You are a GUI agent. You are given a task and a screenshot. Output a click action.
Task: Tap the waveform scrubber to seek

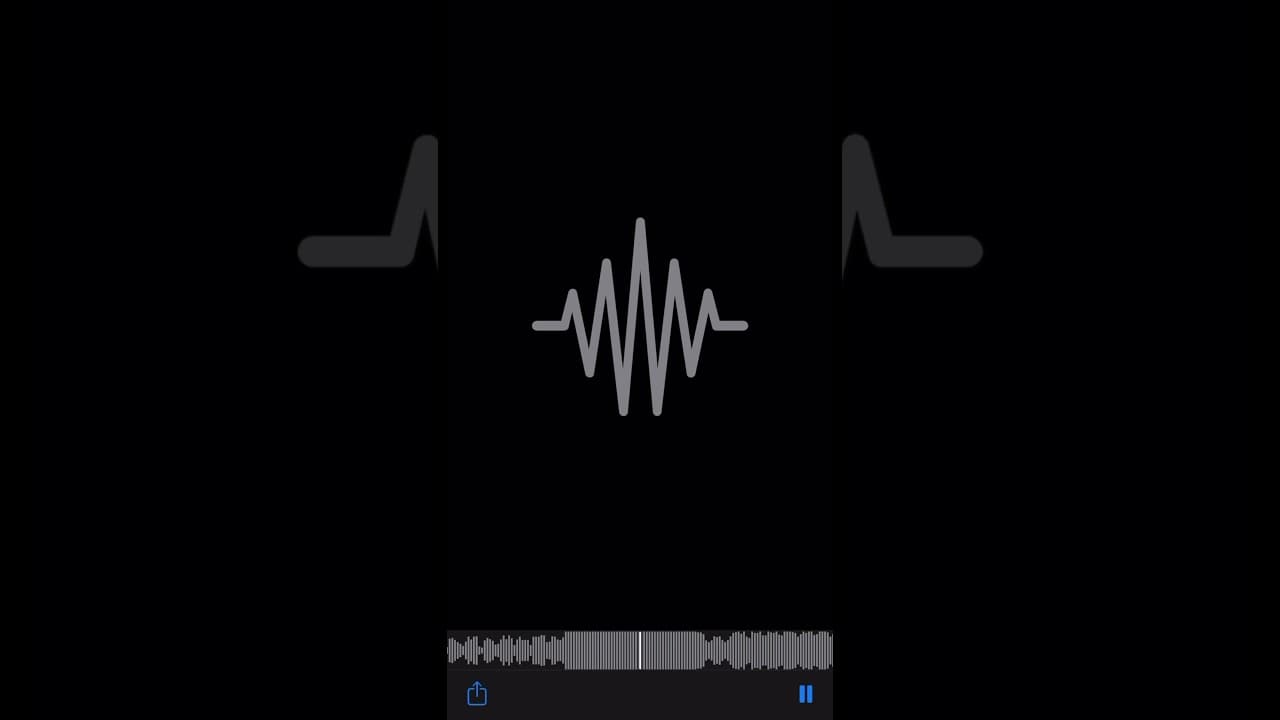coord(640,651)
